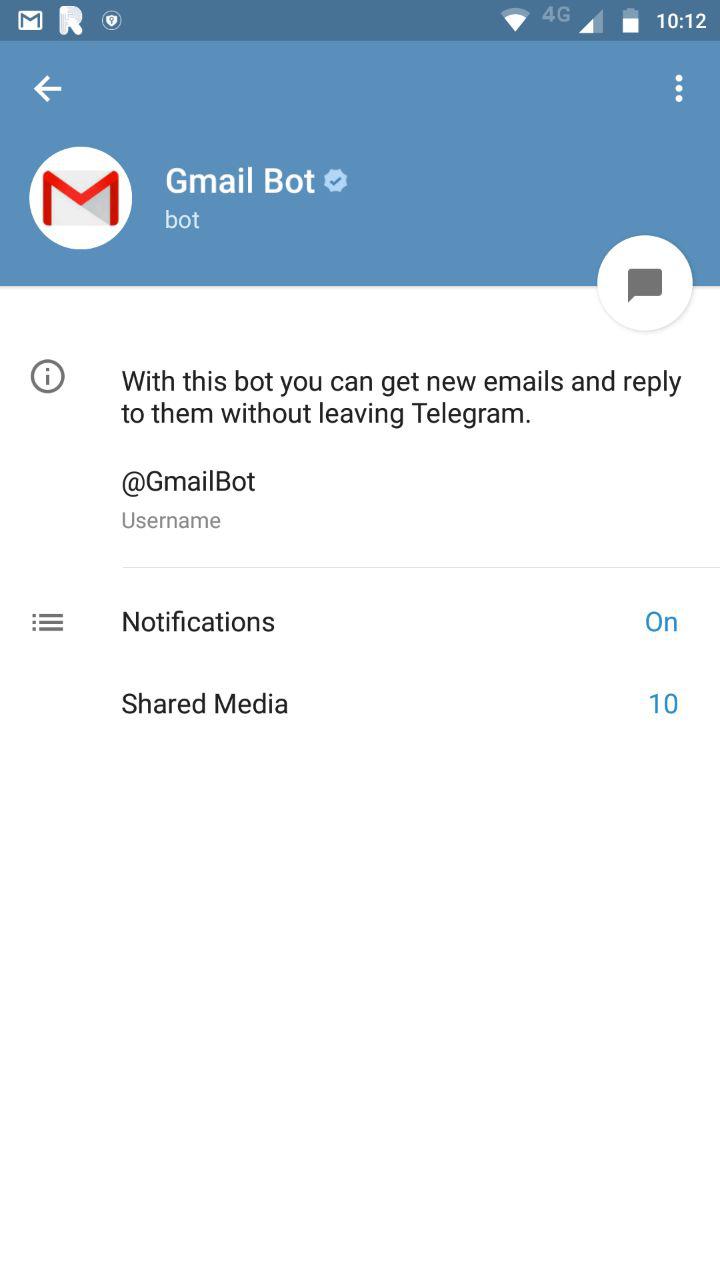Open chat with the message button

pos(645,284)
